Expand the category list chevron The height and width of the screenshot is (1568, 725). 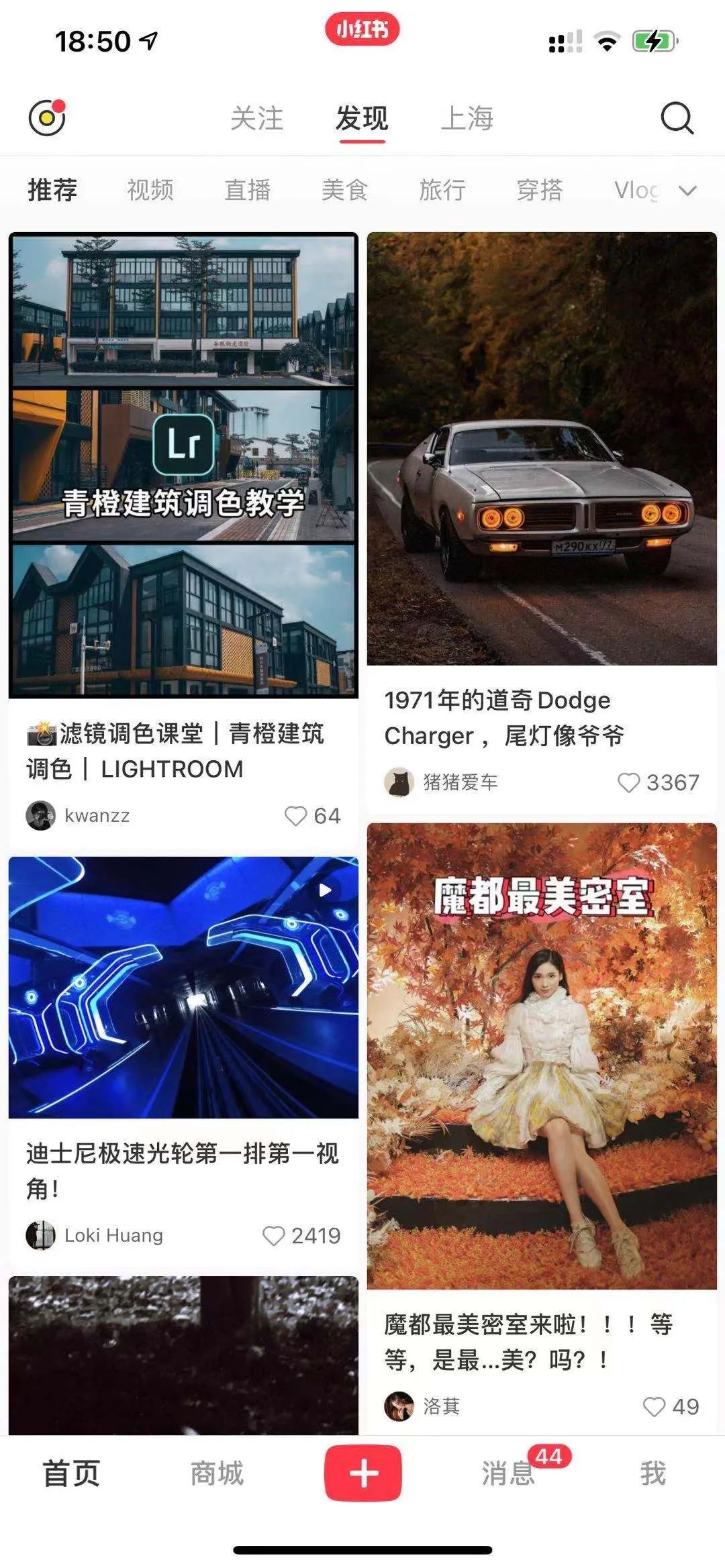tap(687, 191)
